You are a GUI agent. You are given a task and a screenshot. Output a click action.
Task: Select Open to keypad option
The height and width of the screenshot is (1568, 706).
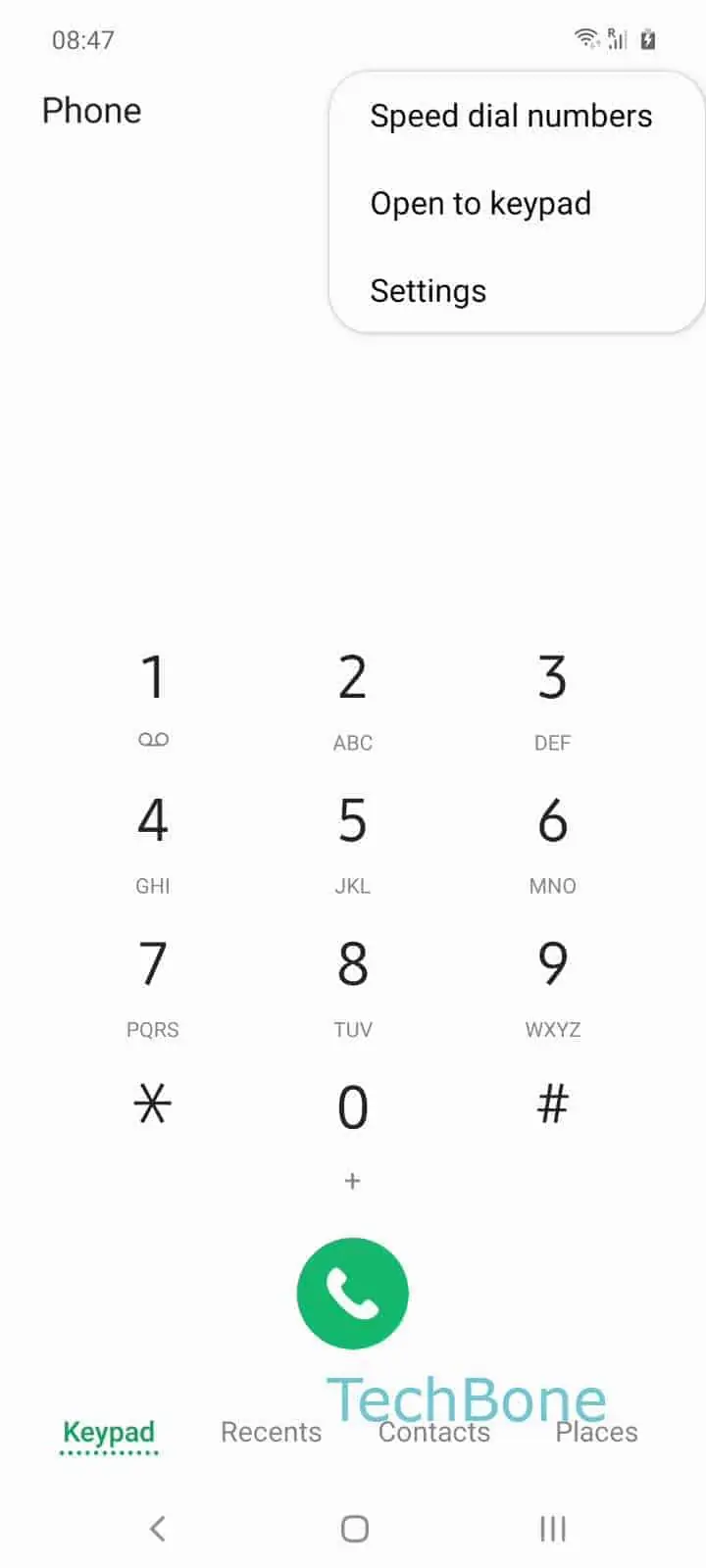480,204
